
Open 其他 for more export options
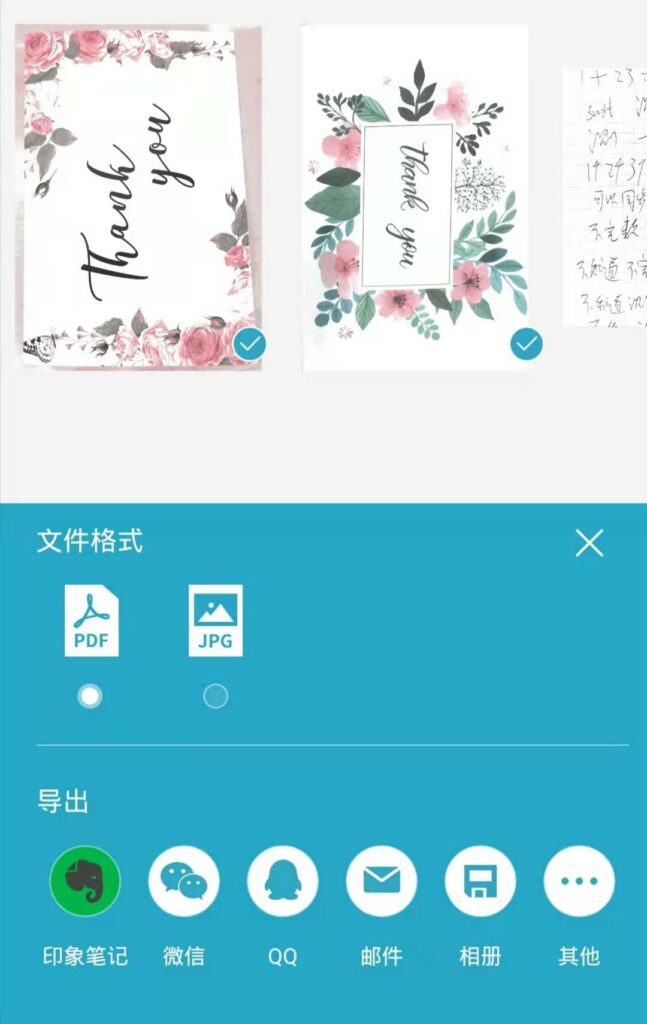tap(579, 882)
